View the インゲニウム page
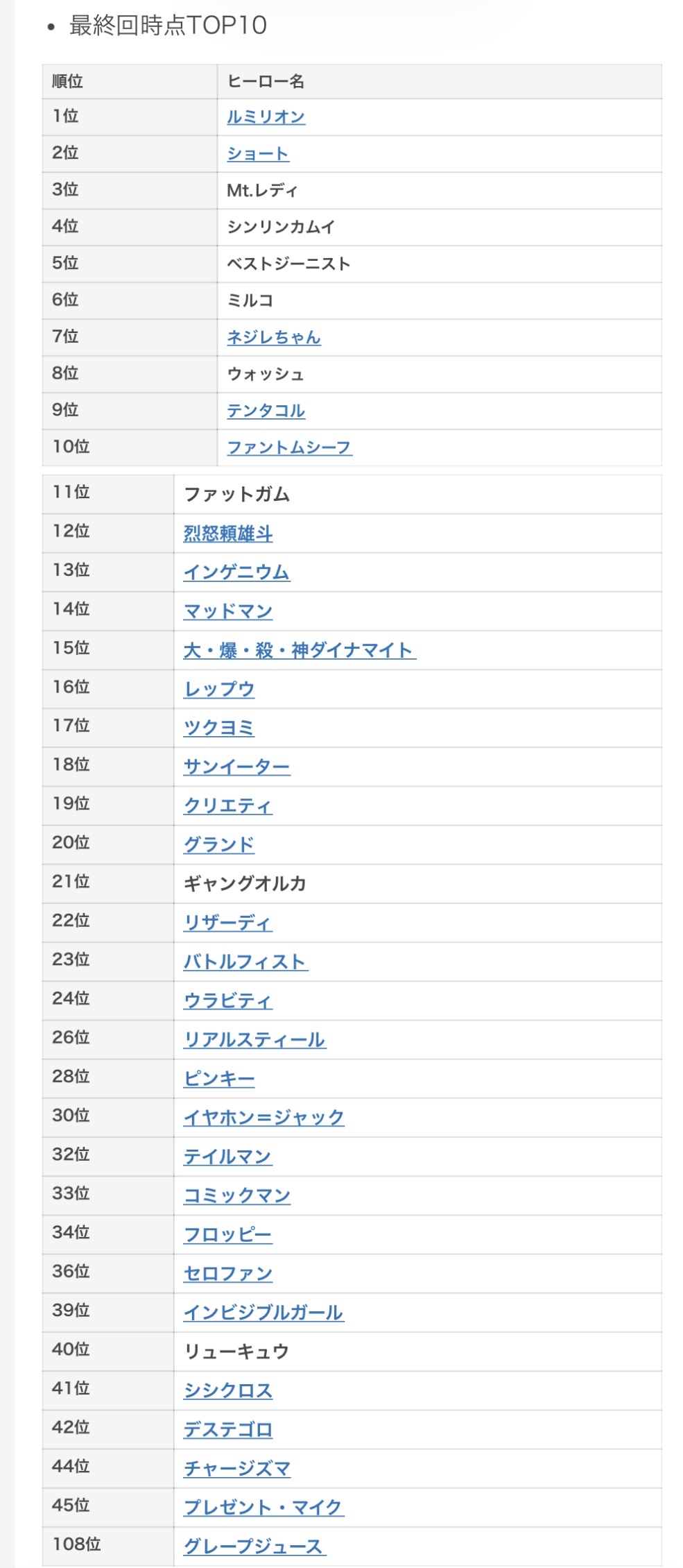Viewport: 683px width, 1568px height. tap(236, 572)
